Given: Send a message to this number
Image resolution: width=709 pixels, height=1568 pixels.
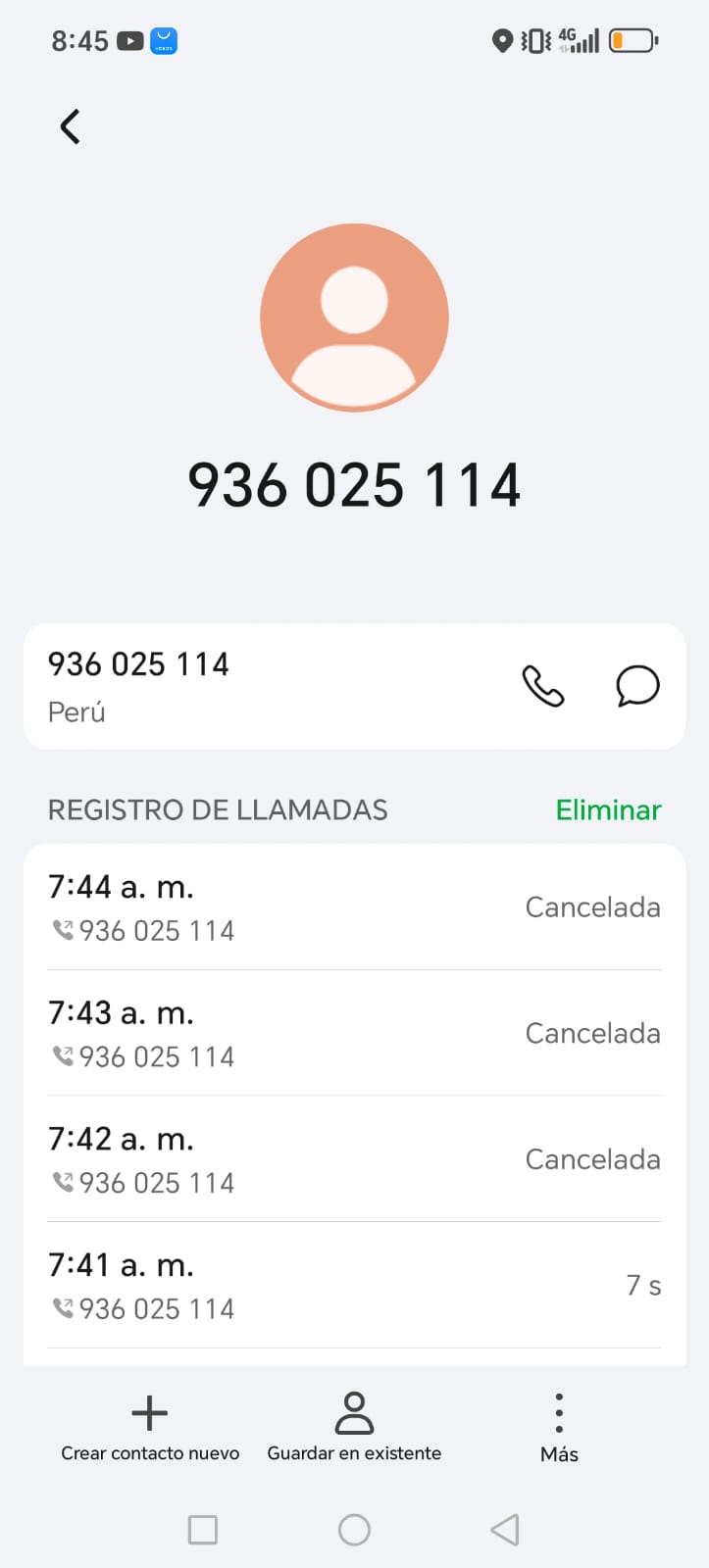Looking at the screenshot, I should point(637,686).
